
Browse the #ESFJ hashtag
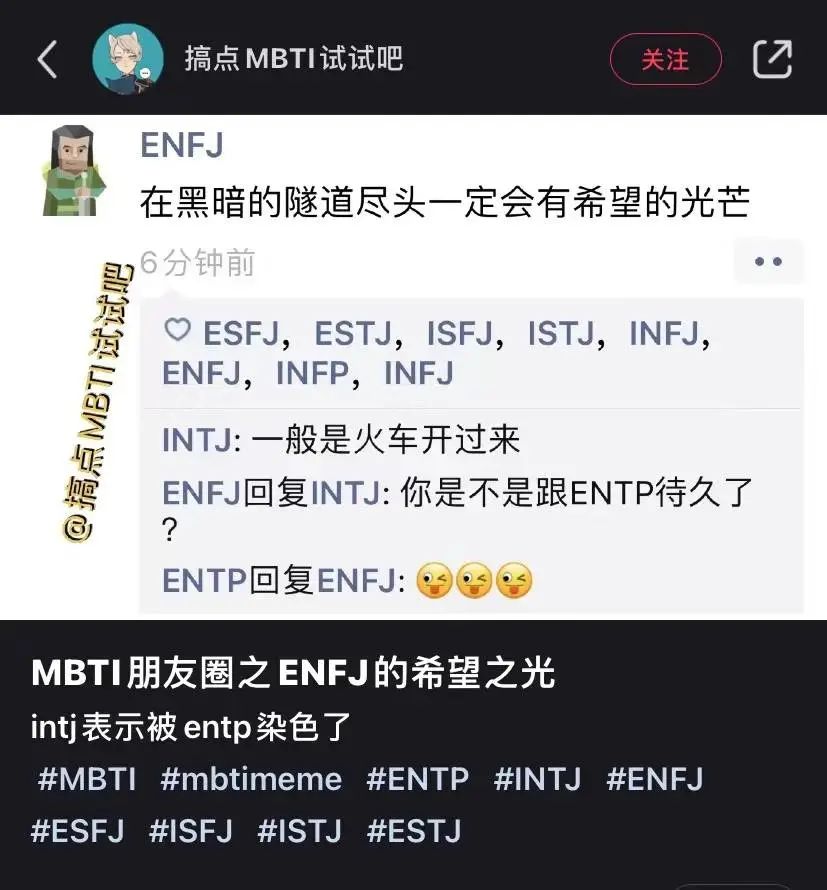click(x=77, y=830)
